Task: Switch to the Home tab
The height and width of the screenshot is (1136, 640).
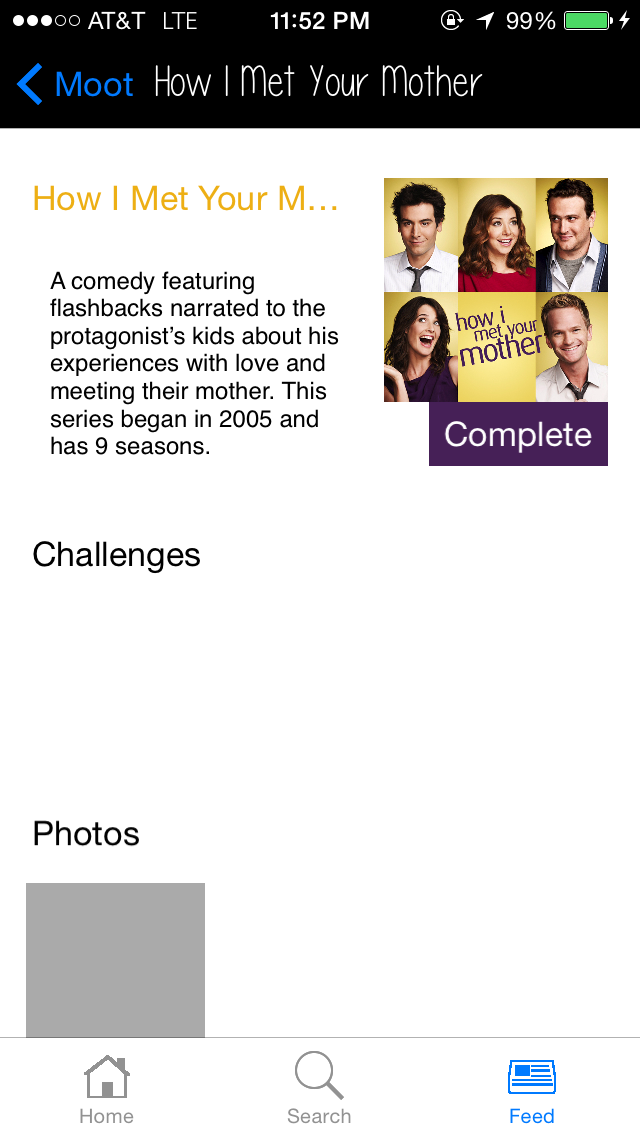Action: (x=107, y=1088)
